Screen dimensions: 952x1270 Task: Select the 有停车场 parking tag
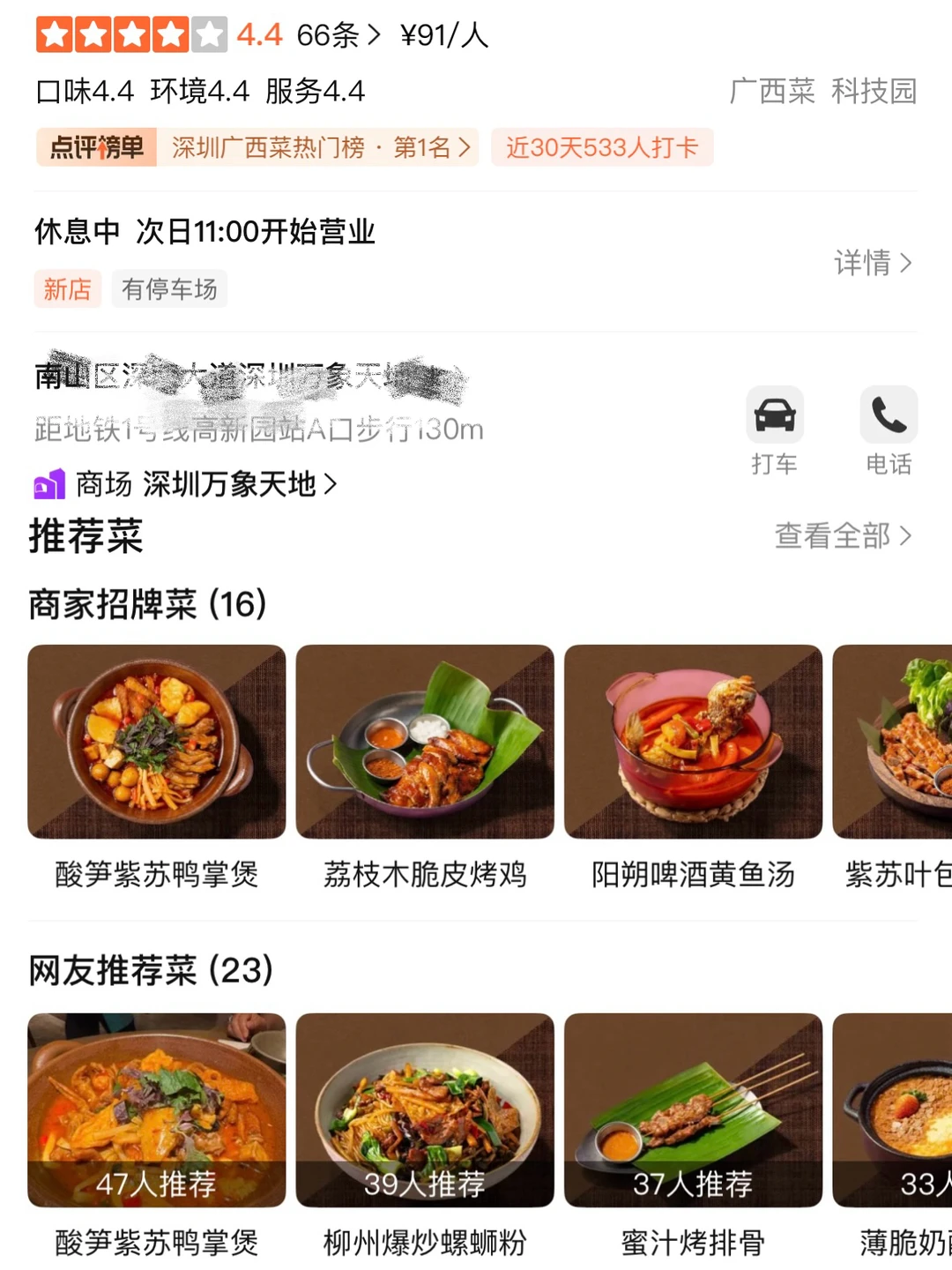click(x=169, y=288)
